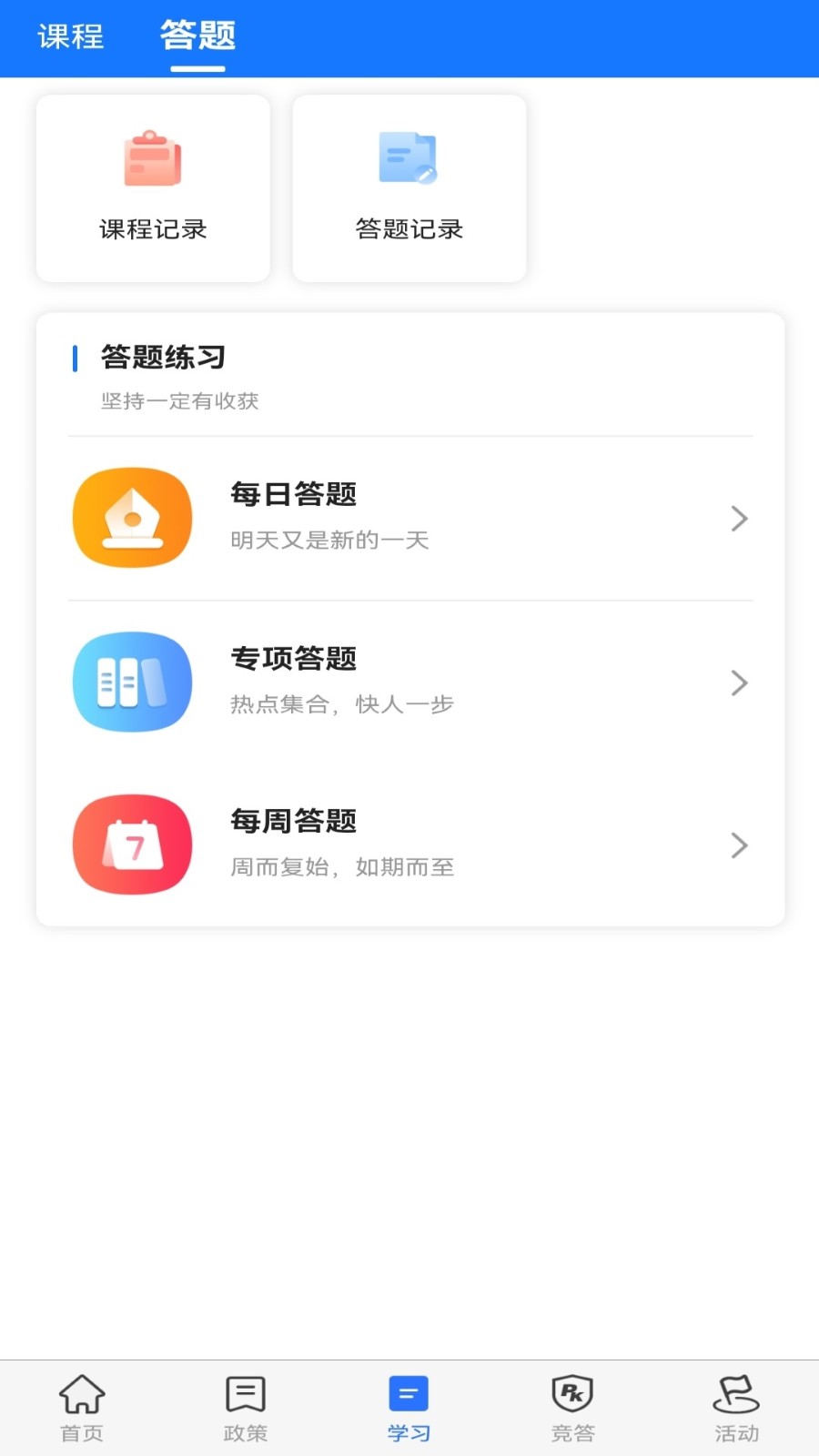Expand 每日答题 via its chevron
Image resolution: width=819 pixels, height=1456 pixels.
click(739, 519)
